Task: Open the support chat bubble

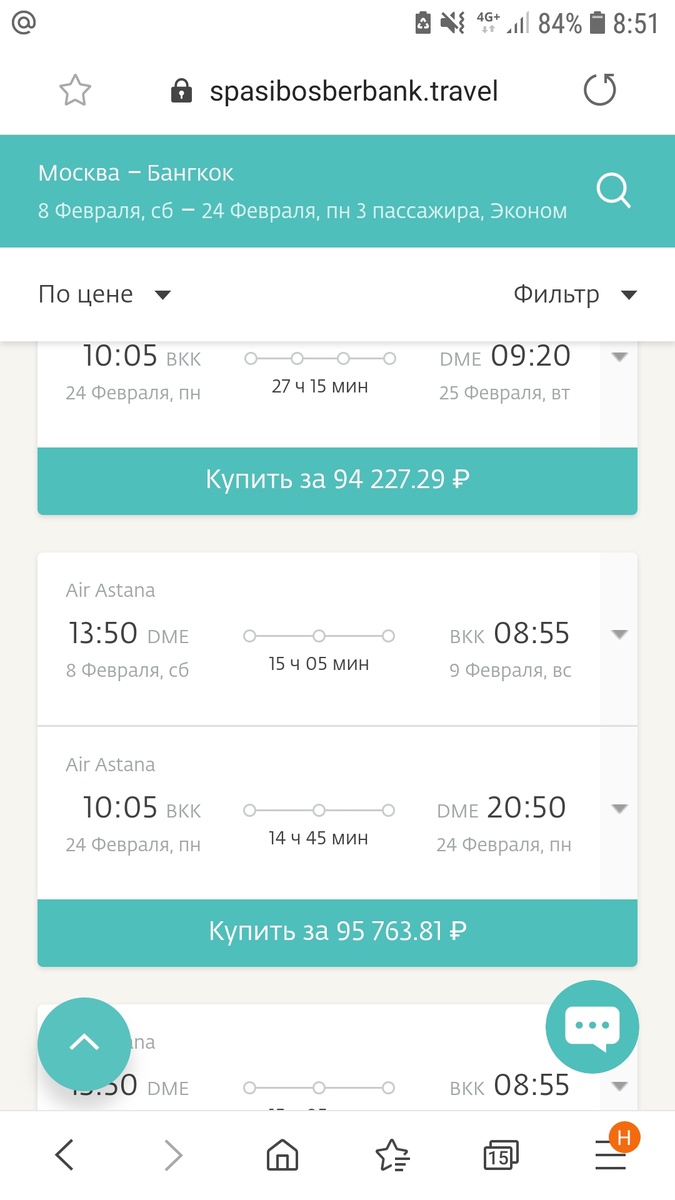Action: tap(592, 1027)
